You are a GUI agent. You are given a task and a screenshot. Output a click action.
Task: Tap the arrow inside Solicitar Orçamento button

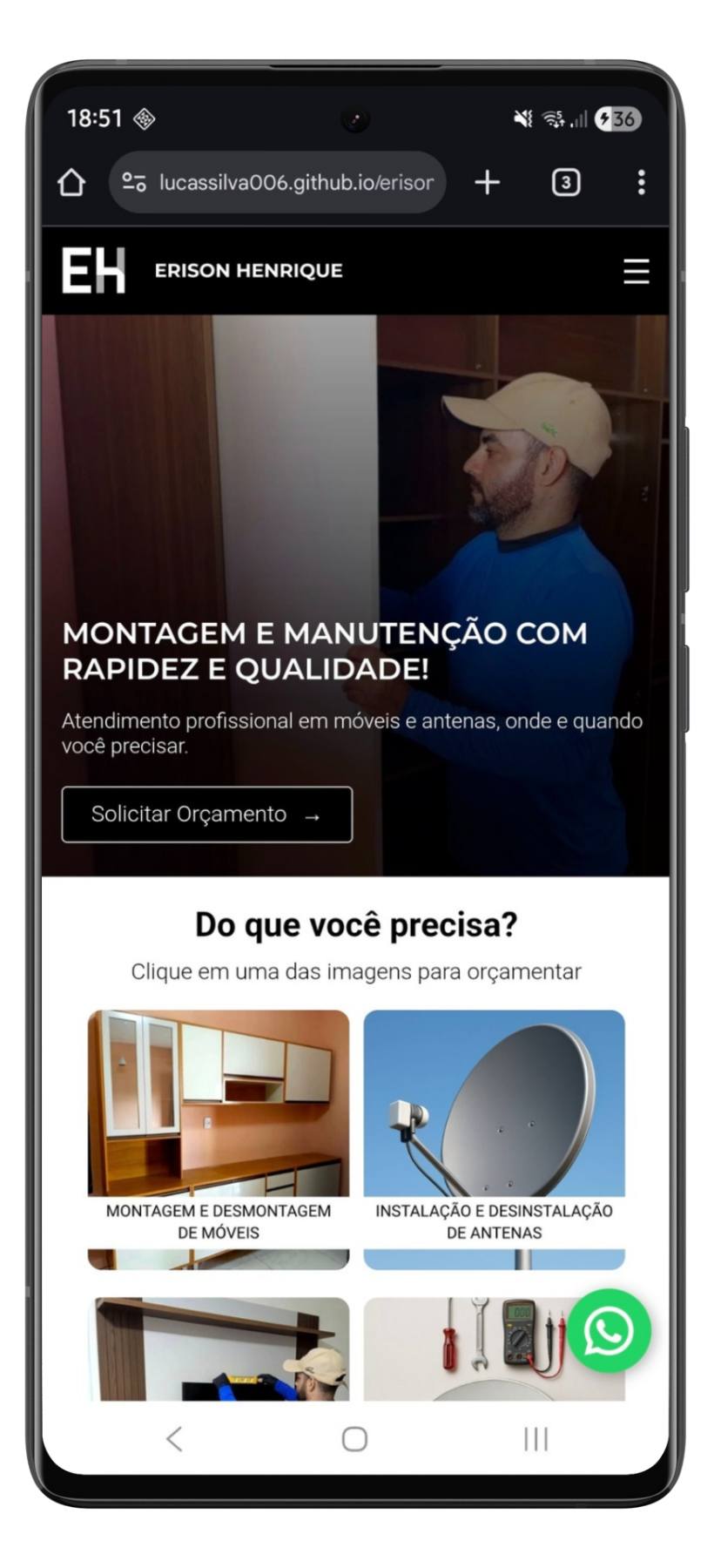click(313, 815)
